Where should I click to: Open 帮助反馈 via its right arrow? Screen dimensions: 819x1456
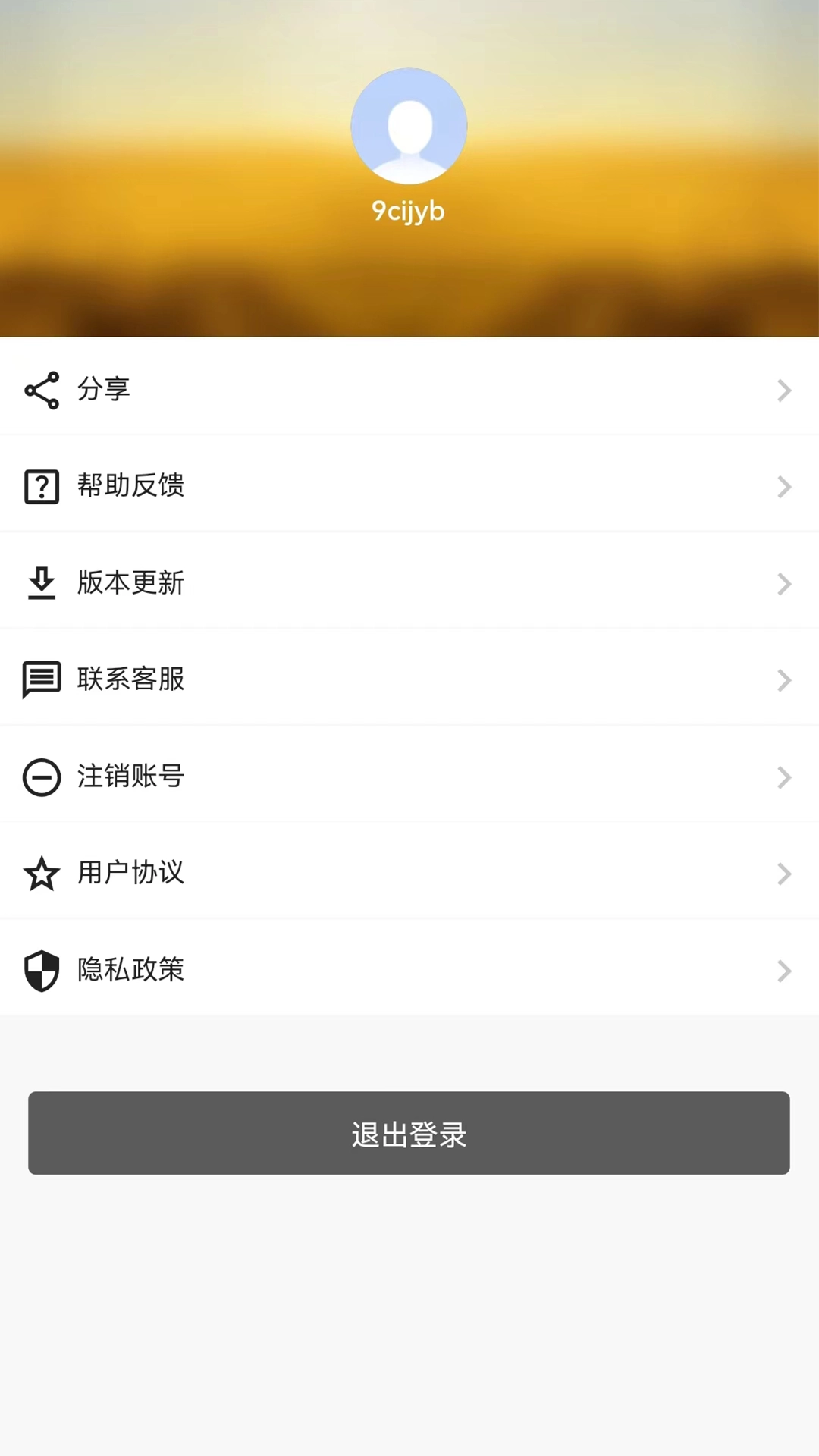[x=784, y=486]
